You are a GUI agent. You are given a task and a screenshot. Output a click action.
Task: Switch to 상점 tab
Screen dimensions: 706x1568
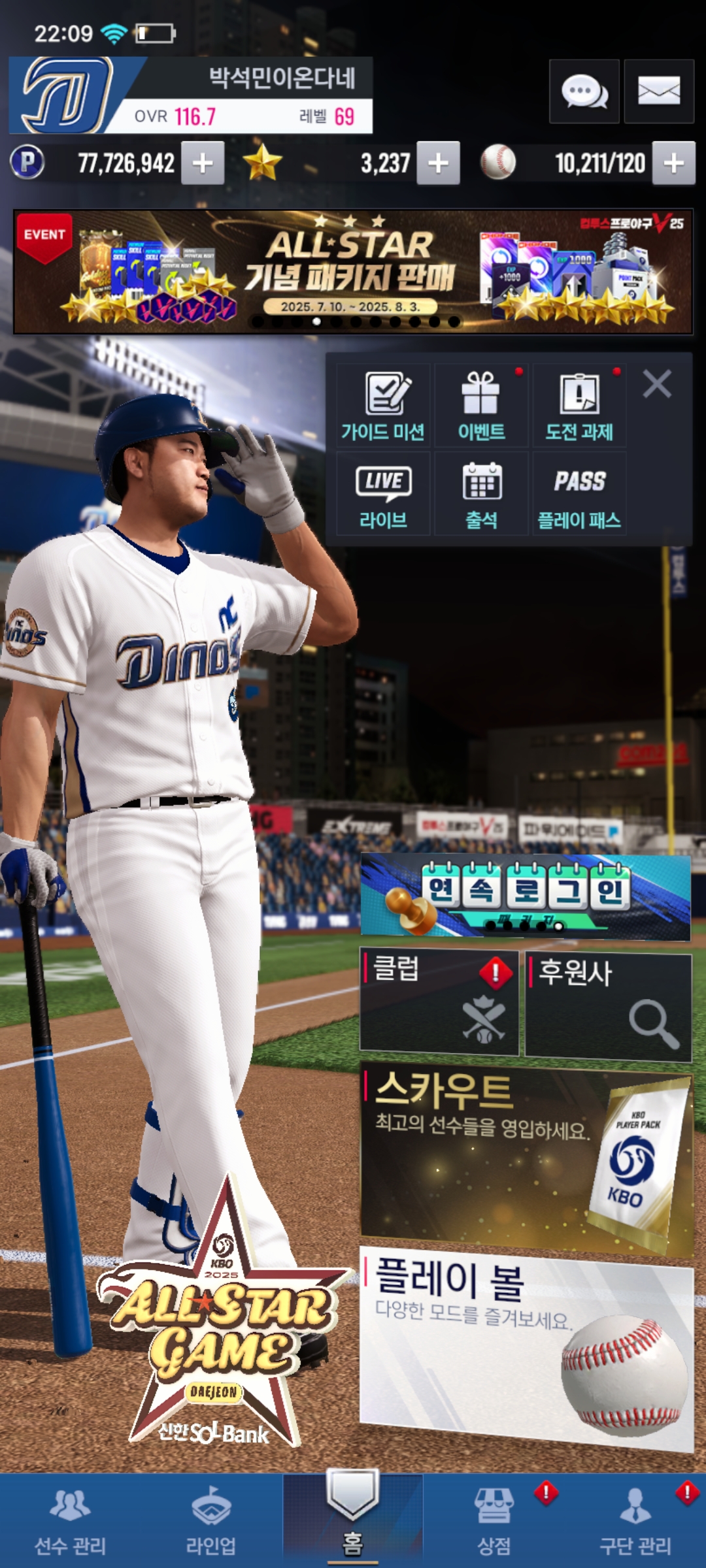pyautogui.click(x=494, y=1522)
